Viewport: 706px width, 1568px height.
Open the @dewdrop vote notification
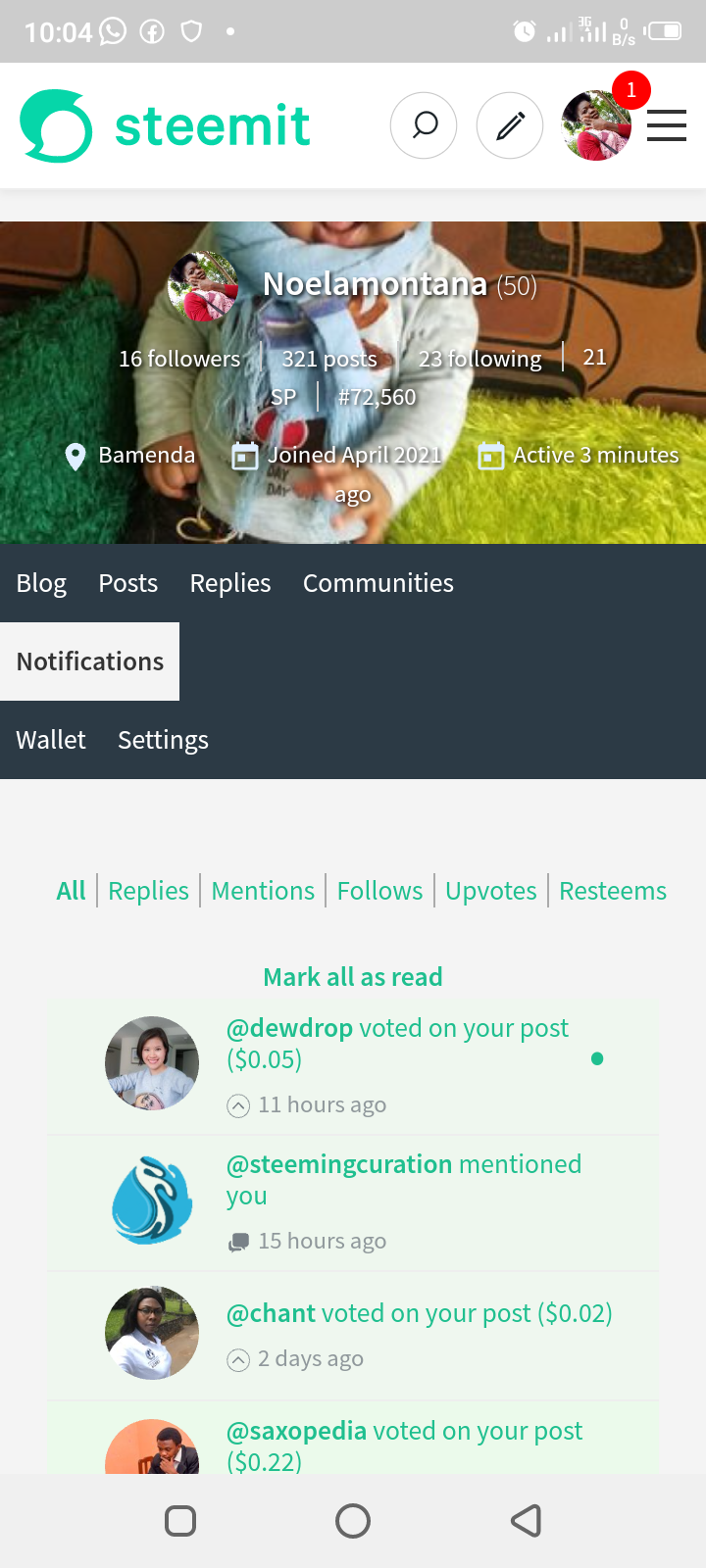pyautogui.click(x=353, y=1067)
